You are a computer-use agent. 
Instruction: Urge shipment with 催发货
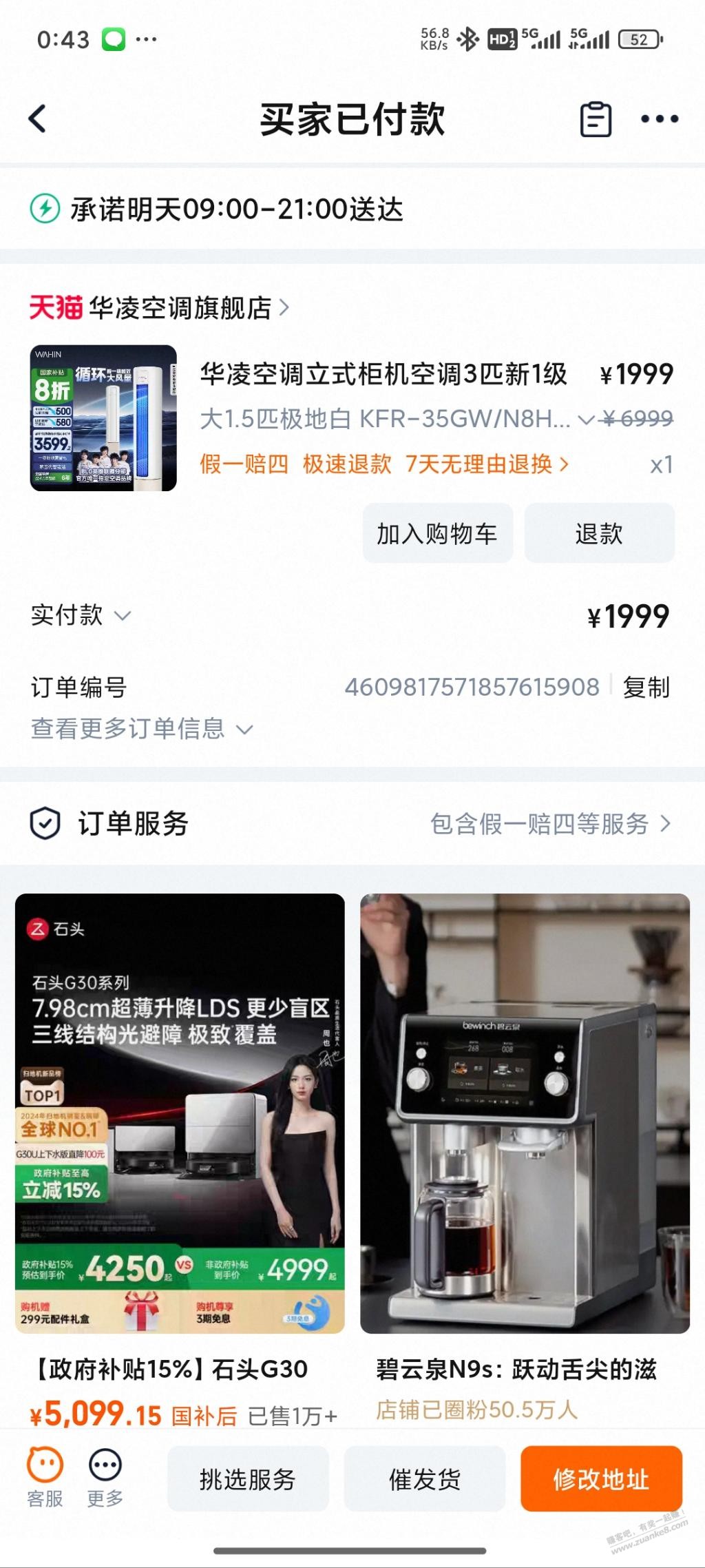425,1480
